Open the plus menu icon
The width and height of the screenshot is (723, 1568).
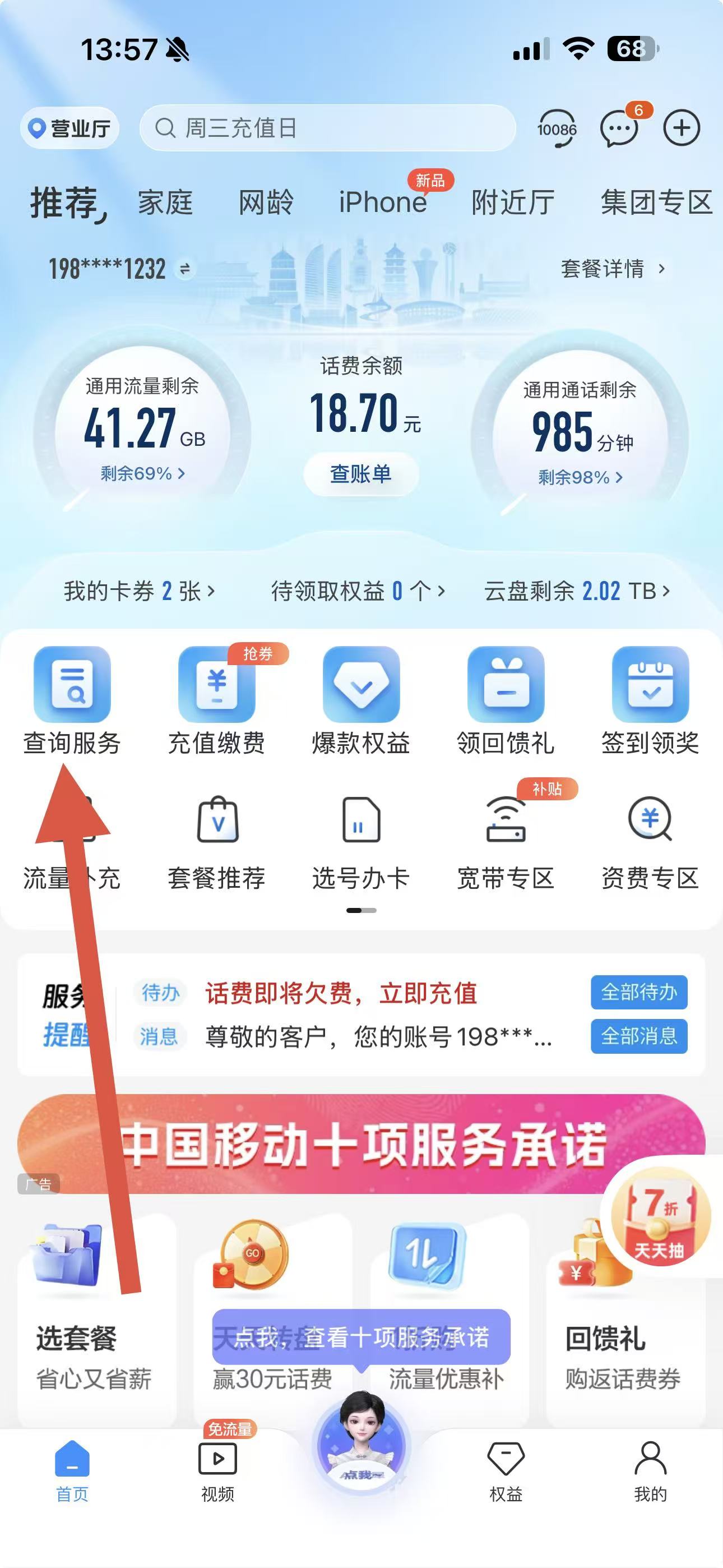681,128
